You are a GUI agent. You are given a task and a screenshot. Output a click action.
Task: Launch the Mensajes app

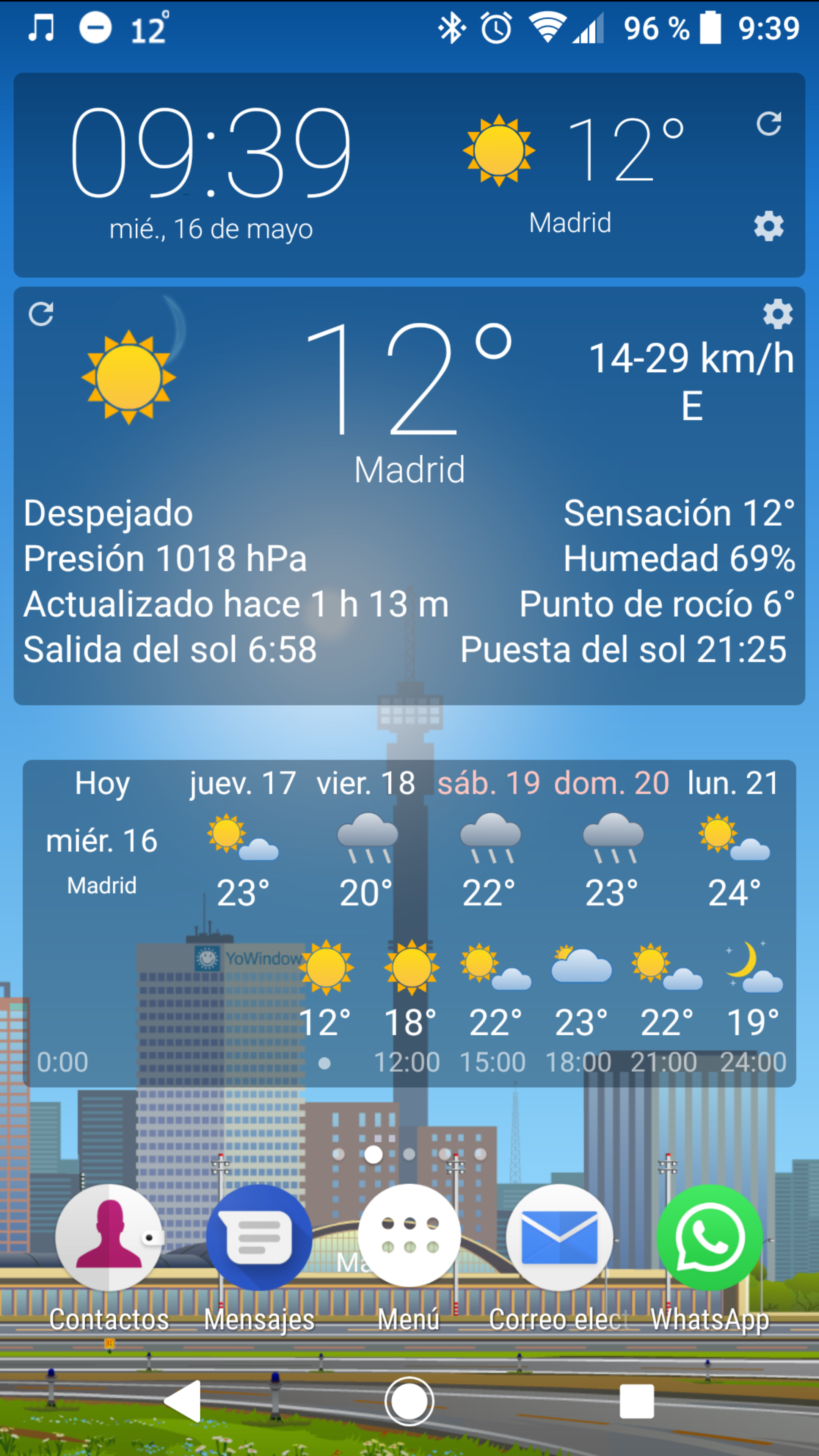point(259,1238)
